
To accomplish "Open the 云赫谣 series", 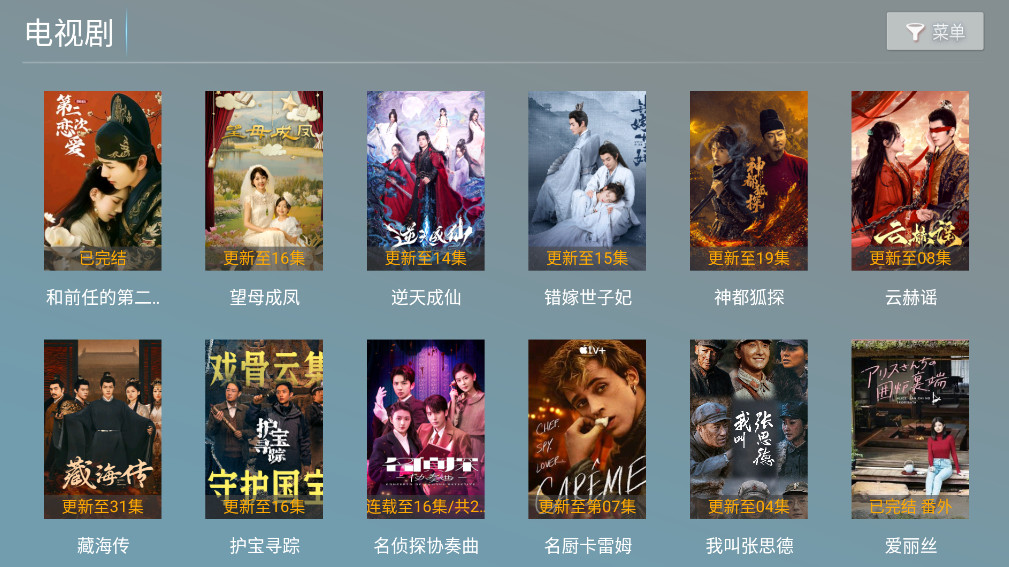I will pyautogui.click(x=910, y=181).
